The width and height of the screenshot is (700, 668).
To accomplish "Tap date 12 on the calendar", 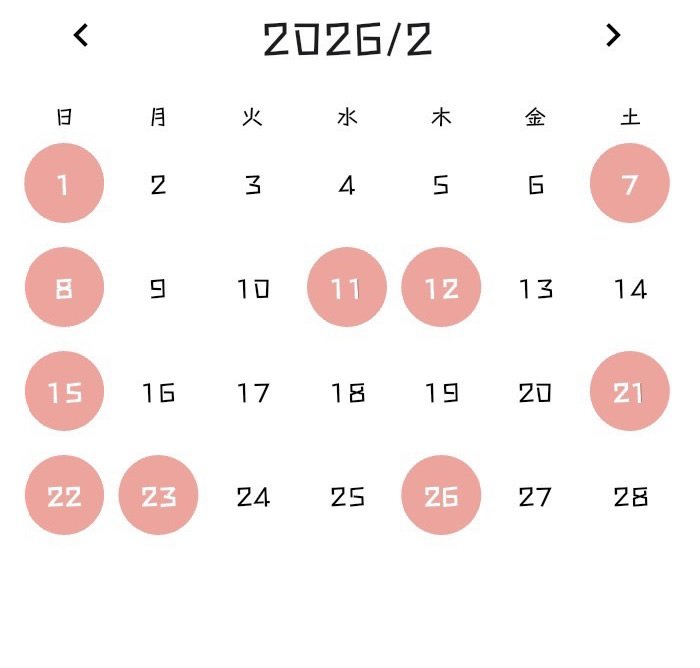I will coord(441,288).
